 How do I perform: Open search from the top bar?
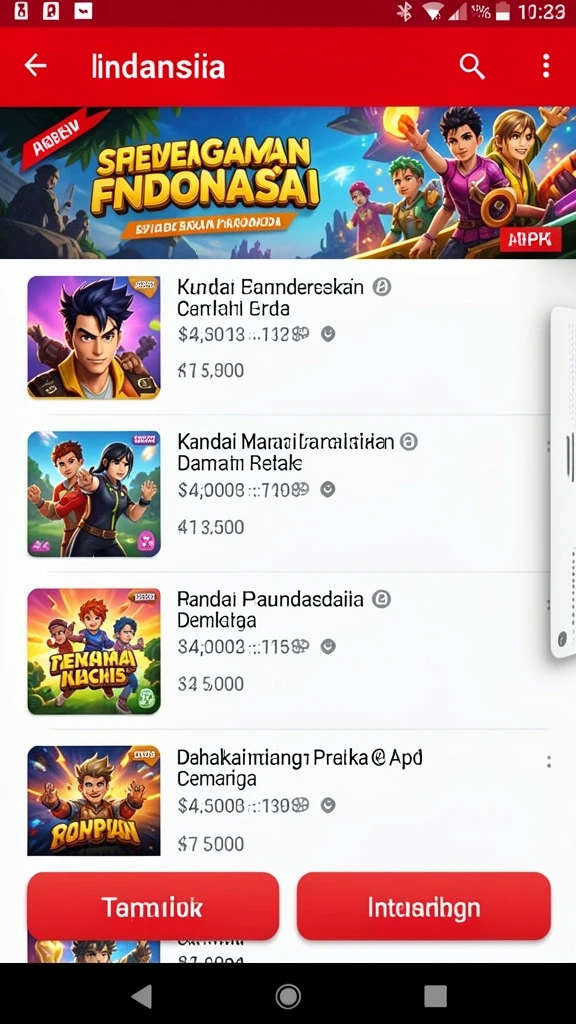click(472, 66)
